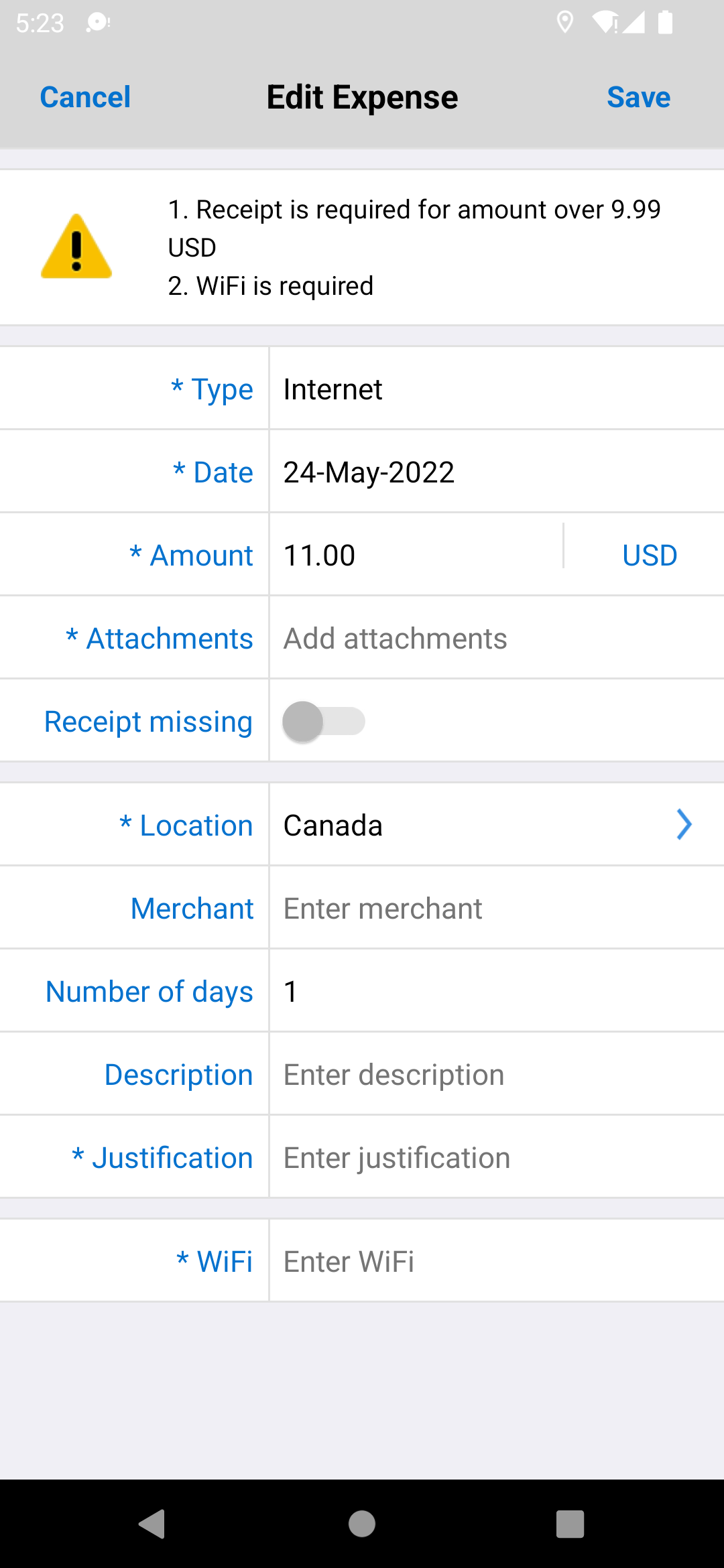
Task: Go back with the system back button
Action: click(152, 1524)
